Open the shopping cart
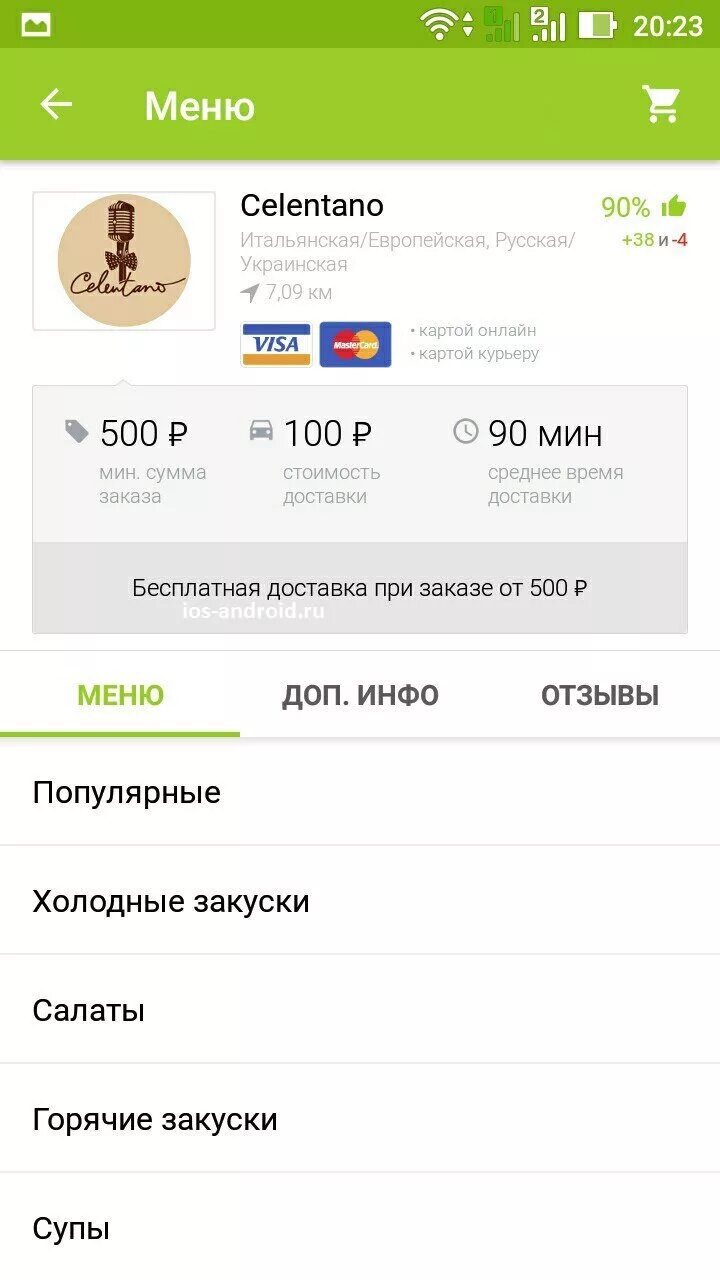The width and height of the screenshot is (720, 1280). coord(661,104)
